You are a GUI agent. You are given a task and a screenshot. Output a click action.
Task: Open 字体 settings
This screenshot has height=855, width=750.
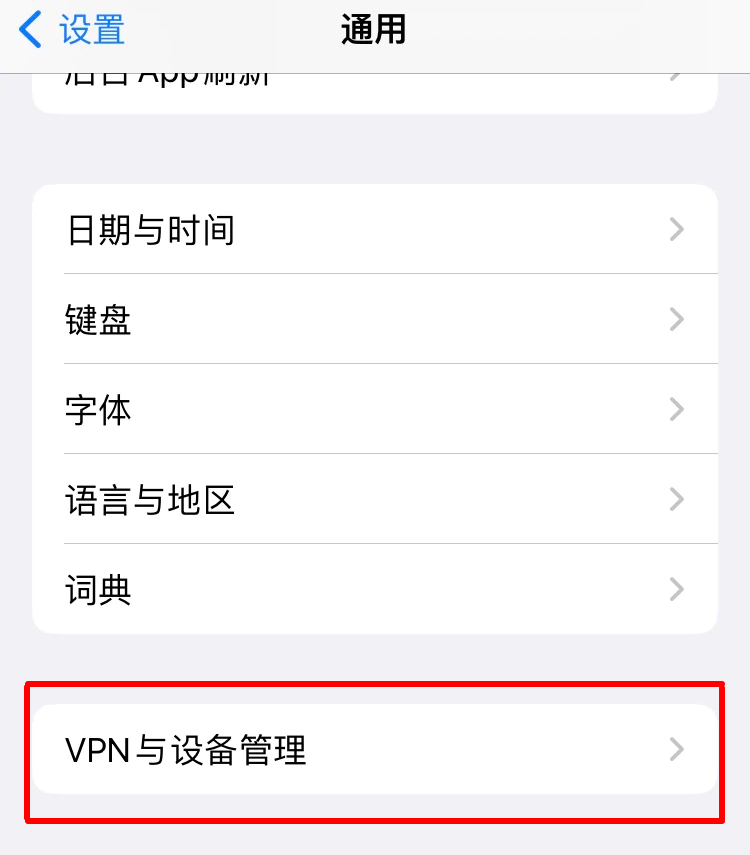tap(374, 410)
